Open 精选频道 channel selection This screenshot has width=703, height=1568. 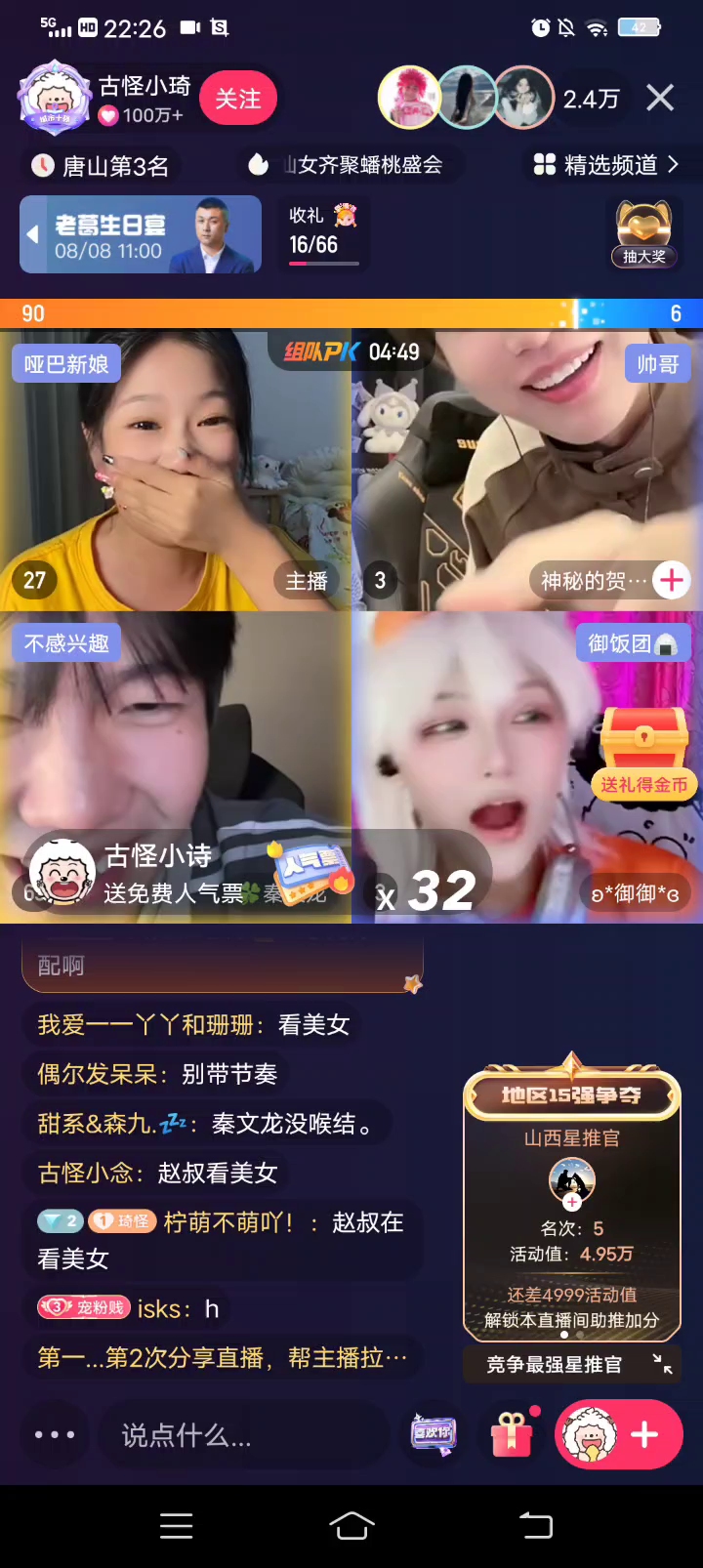(605, 165)
